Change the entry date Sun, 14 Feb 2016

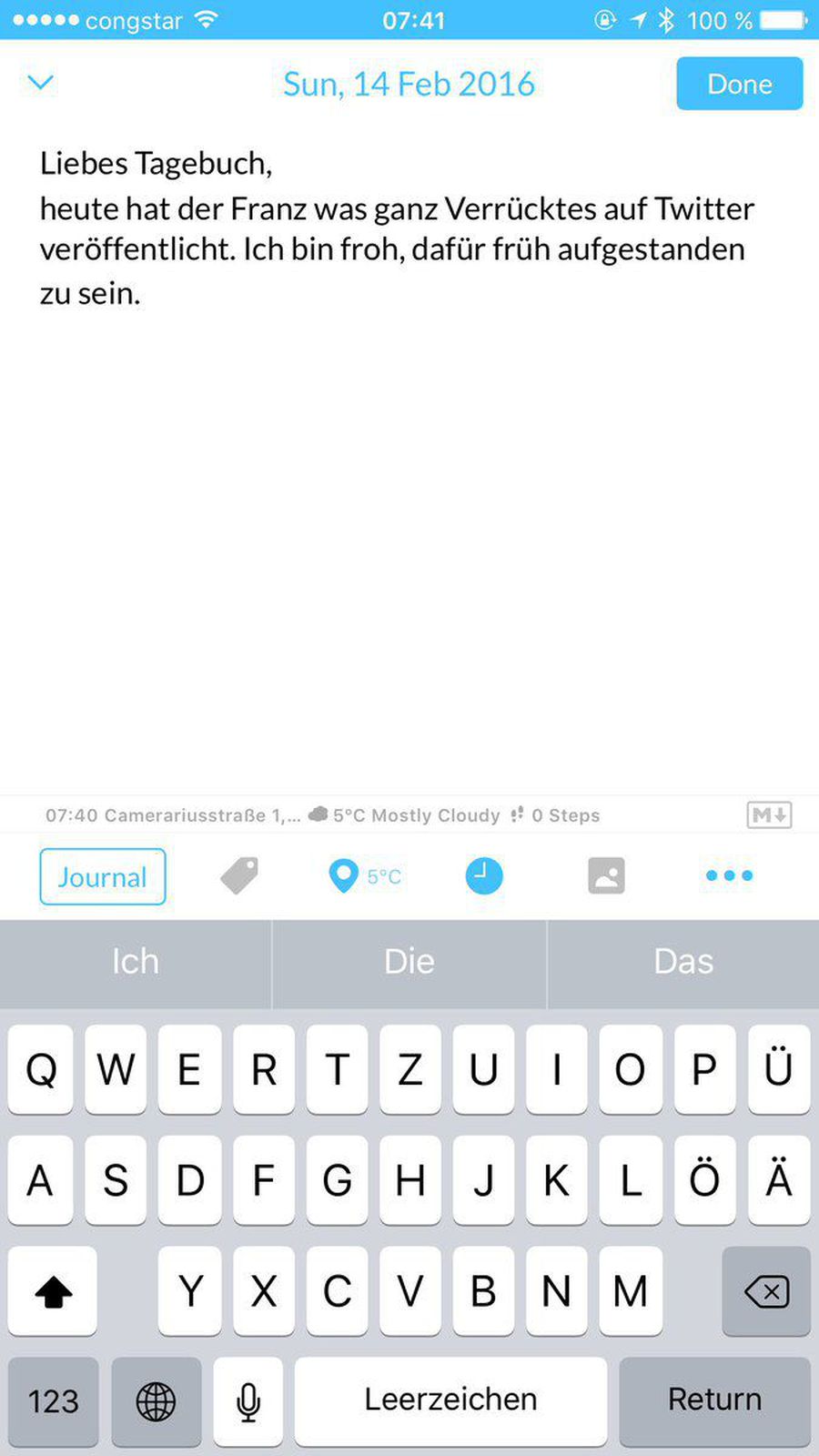pyautogui.click(x=409, y=84)
